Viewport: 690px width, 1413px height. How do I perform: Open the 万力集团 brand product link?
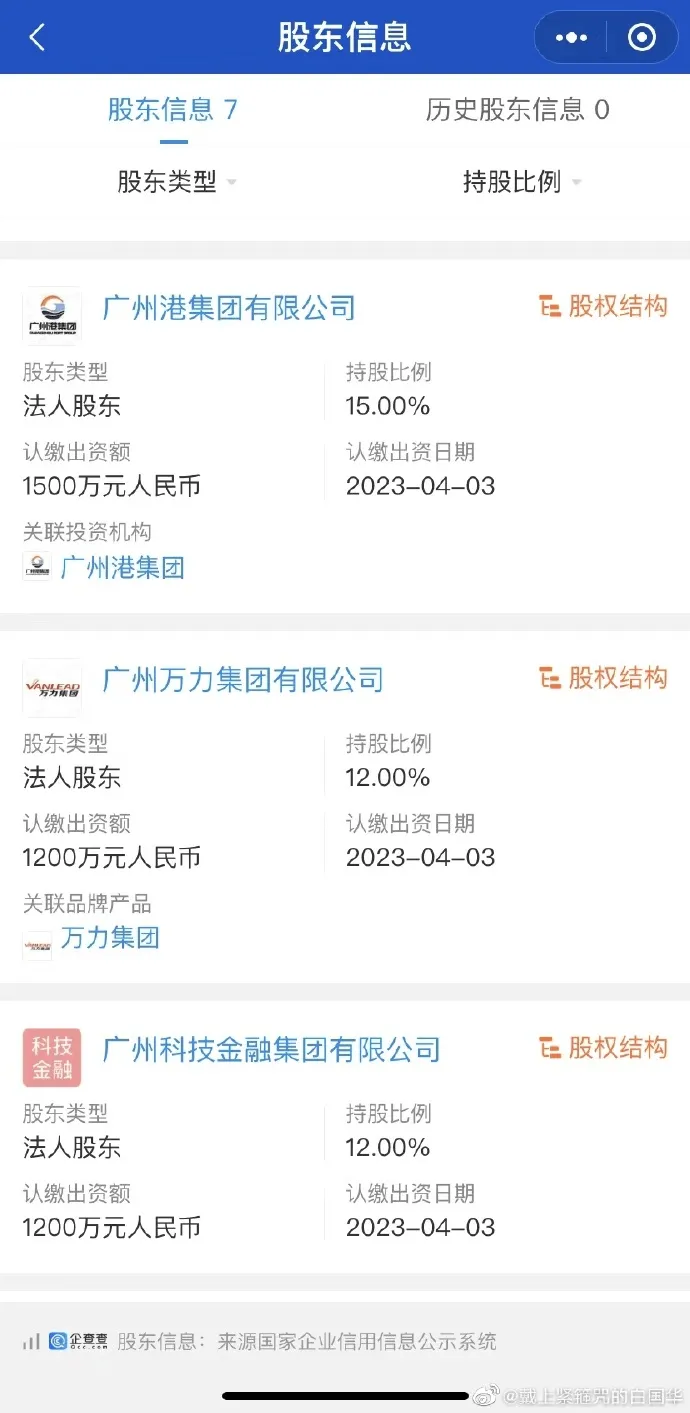point(110,938)
